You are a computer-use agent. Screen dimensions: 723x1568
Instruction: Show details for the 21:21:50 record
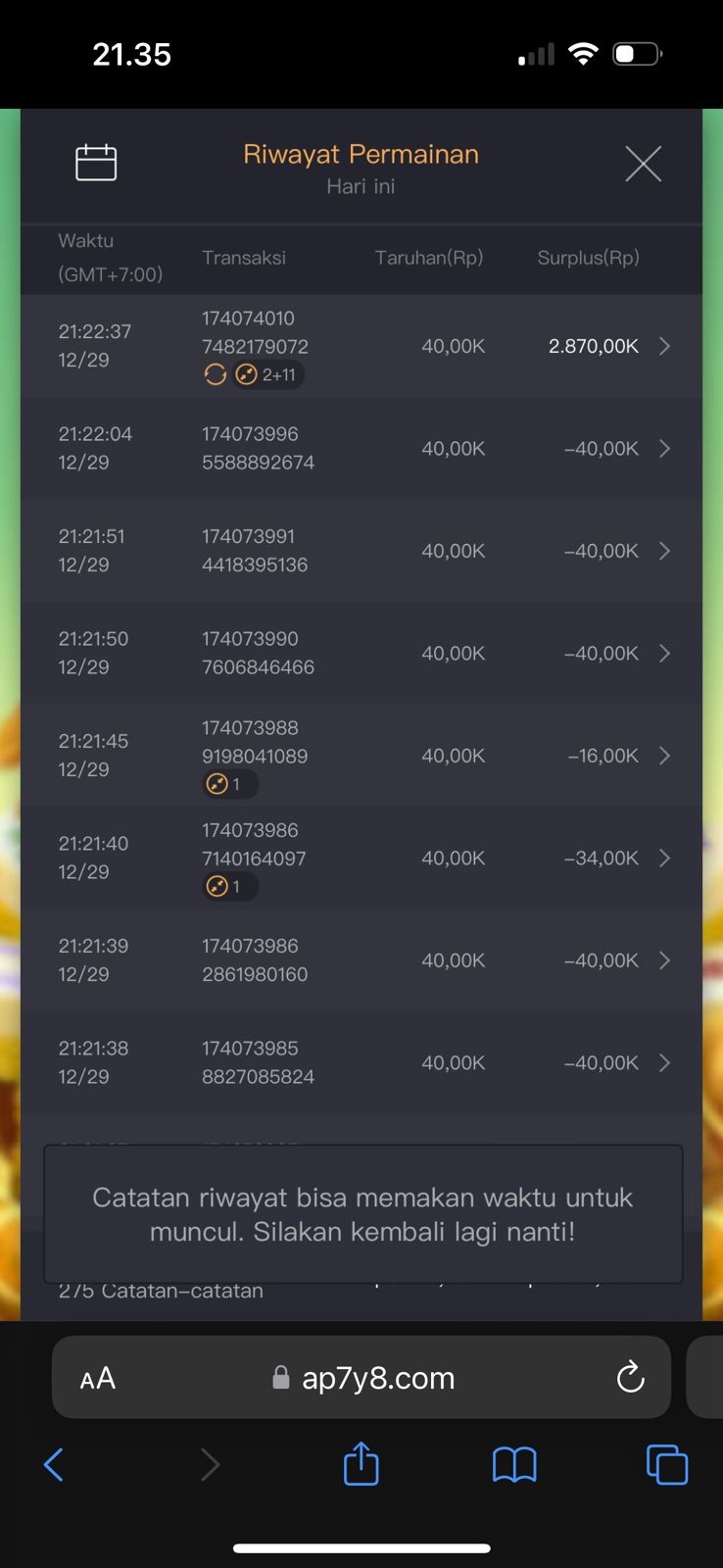tap(664, 654)
